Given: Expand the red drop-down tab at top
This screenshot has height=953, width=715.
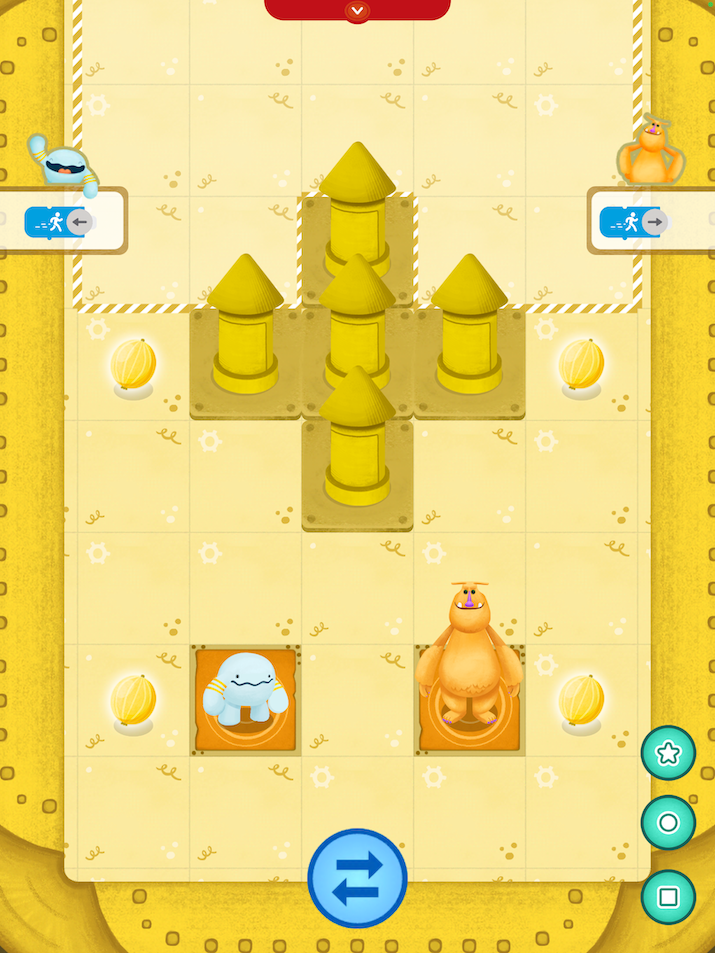Looking at the screenshot, I should pos(357,10).
